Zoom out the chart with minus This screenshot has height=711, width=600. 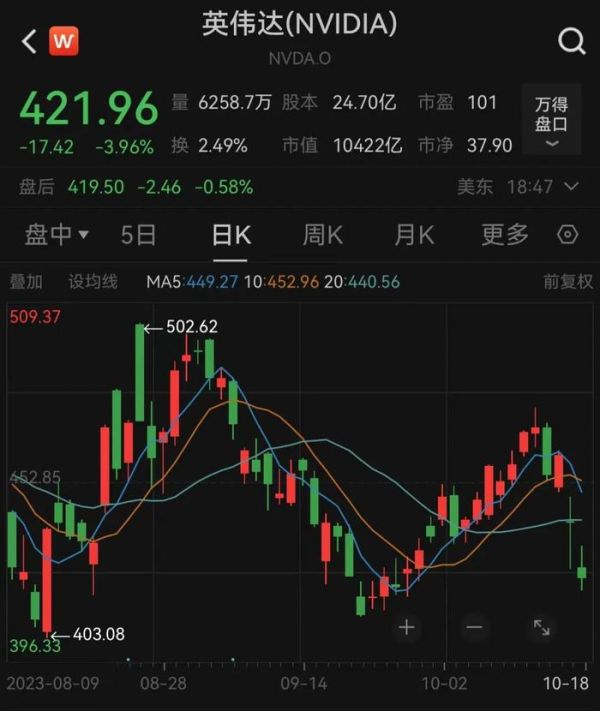coord(474,628)
